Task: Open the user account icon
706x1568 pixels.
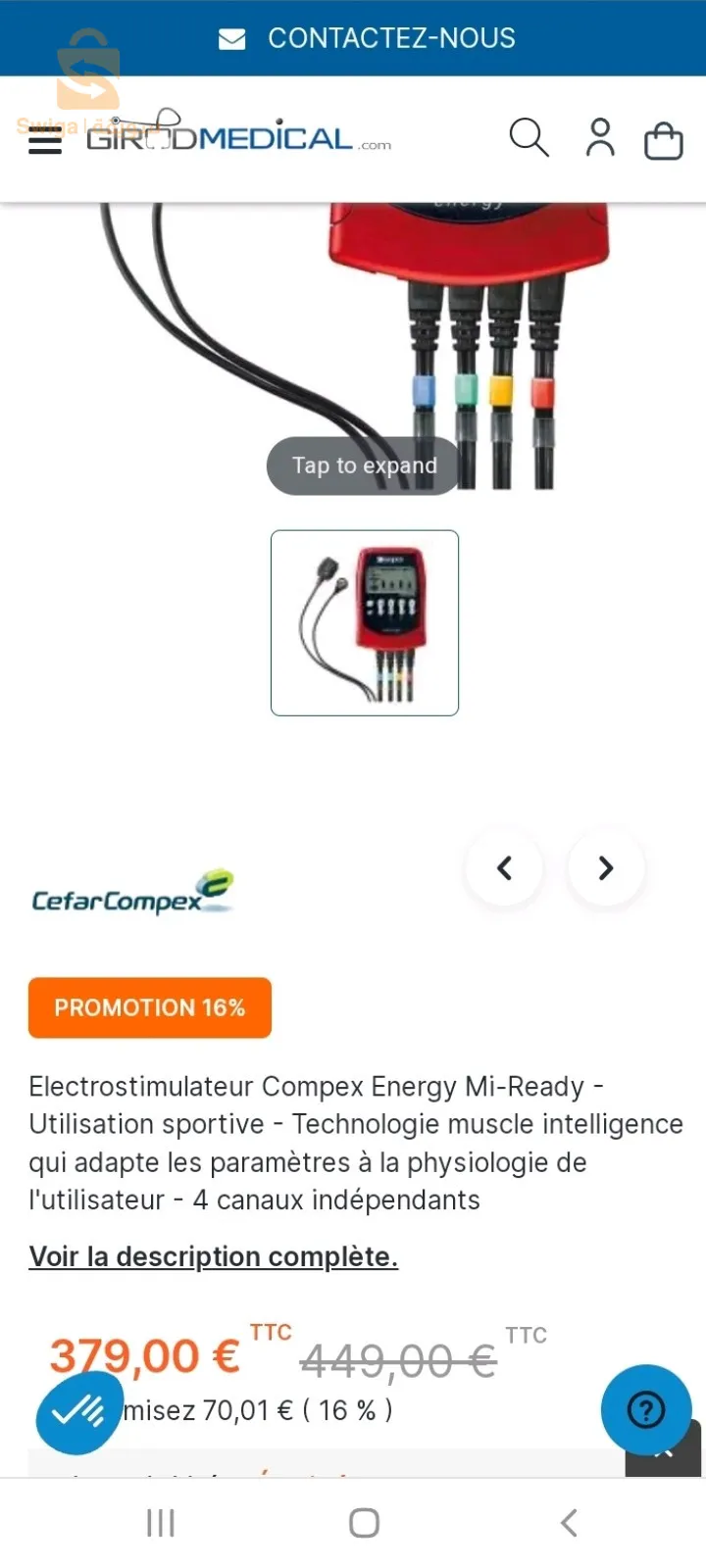Action: [x=600, y=138]
